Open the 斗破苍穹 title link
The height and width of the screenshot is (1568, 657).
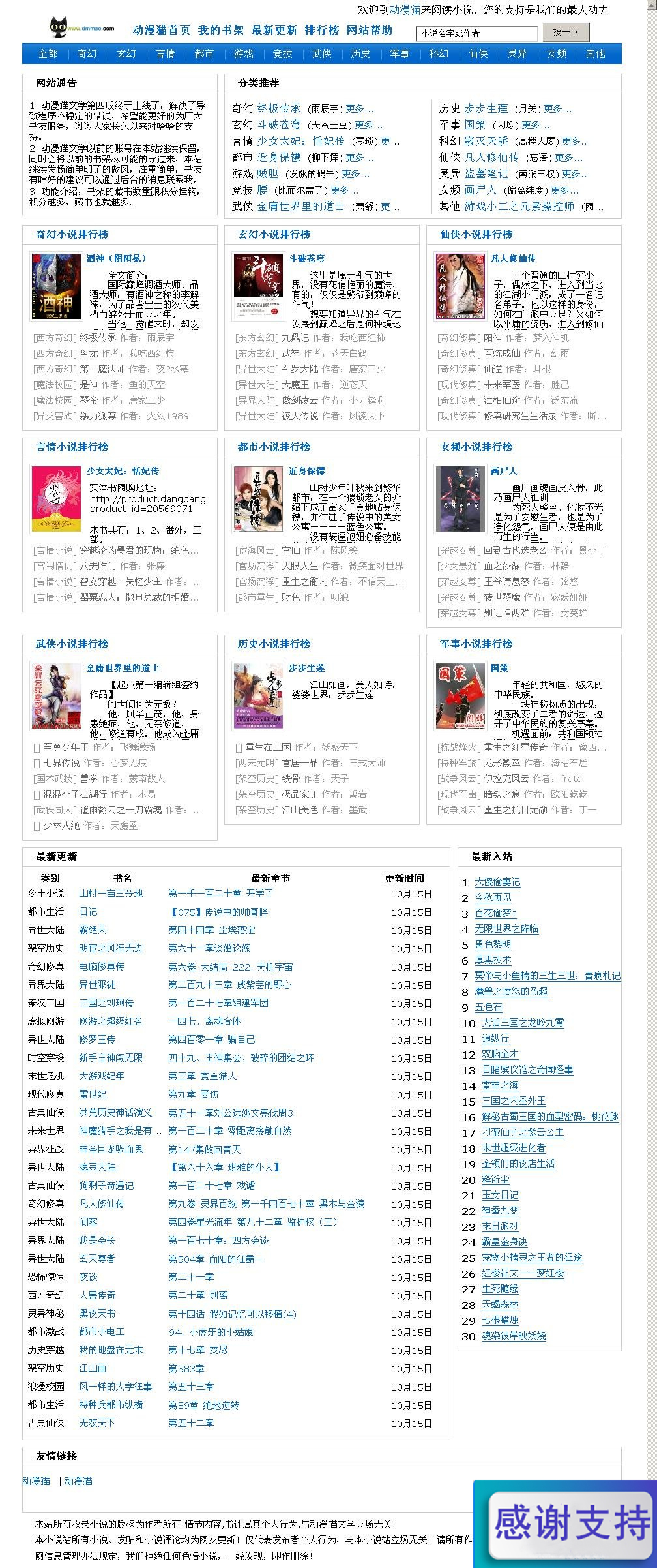[306, 258]
